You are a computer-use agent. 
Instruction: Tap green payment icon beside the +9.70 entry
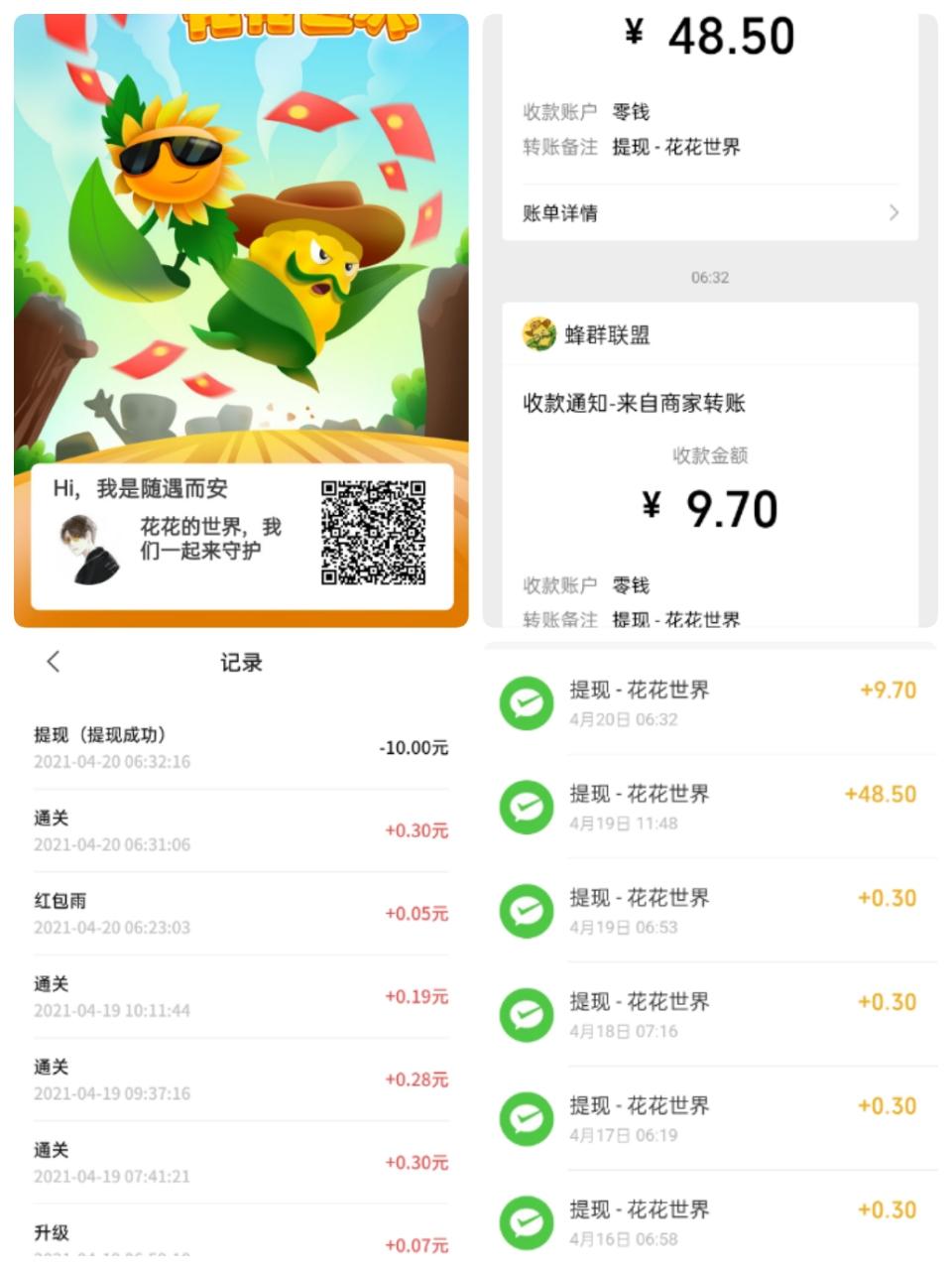point(527,703)
